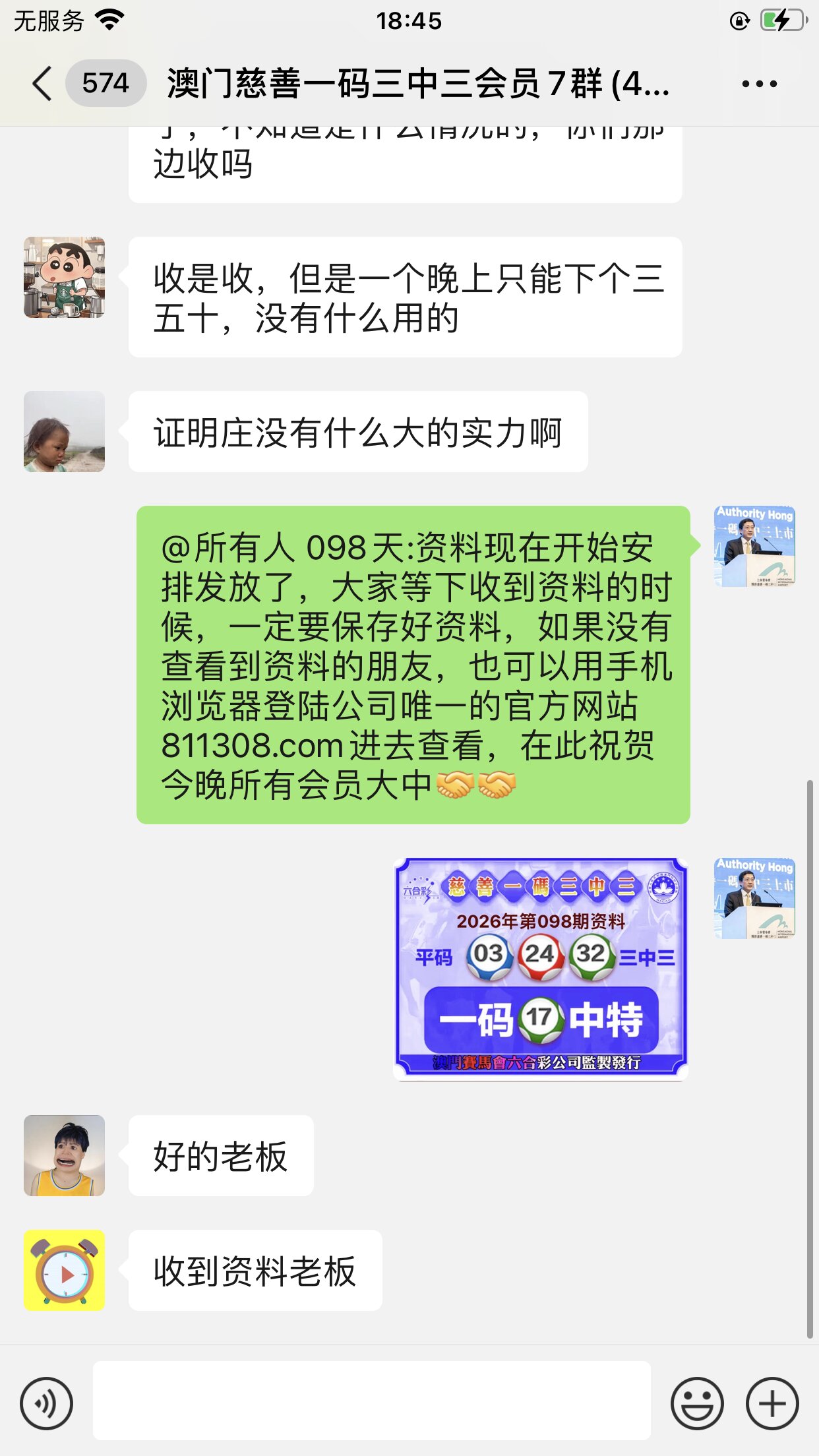View Shin-chan avatar sender's profile
The width and height of the screenshot is (819, 1456).
click(x=64, y=278)
